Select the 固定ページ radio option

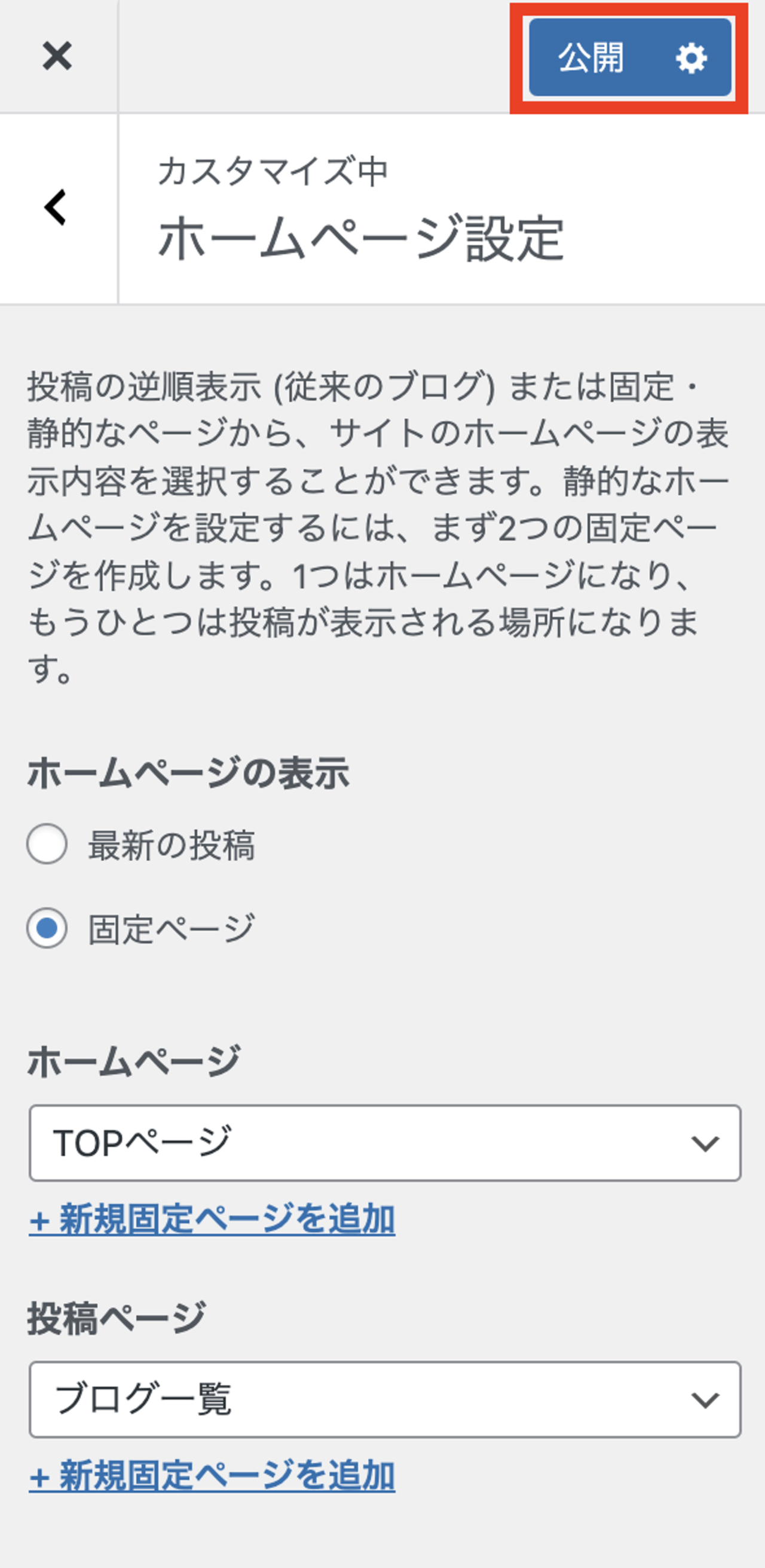pos(47,928)
